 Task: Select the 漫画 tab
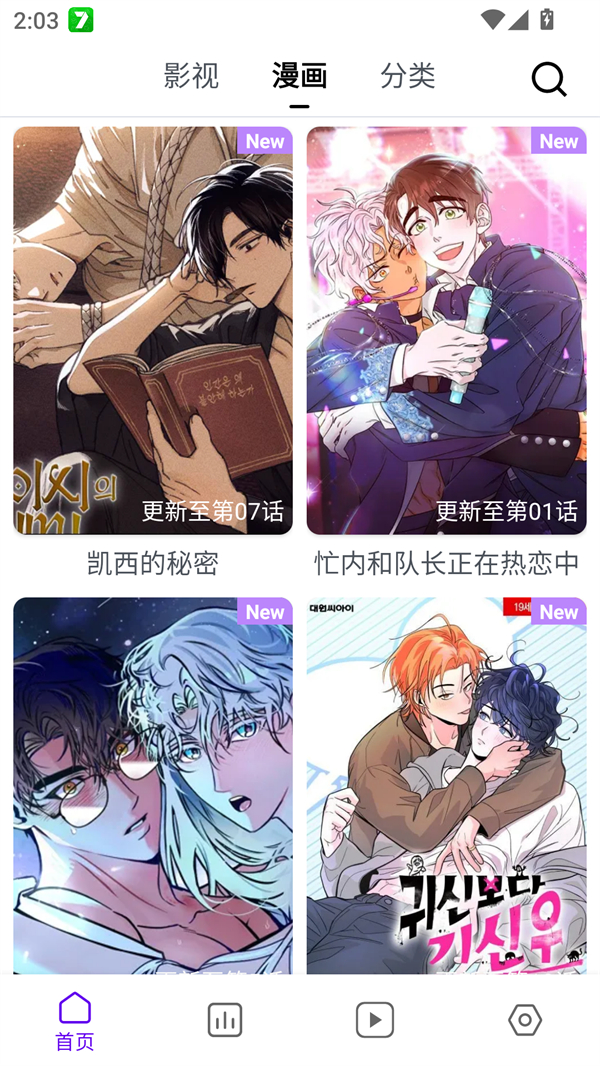click(299, 76)
